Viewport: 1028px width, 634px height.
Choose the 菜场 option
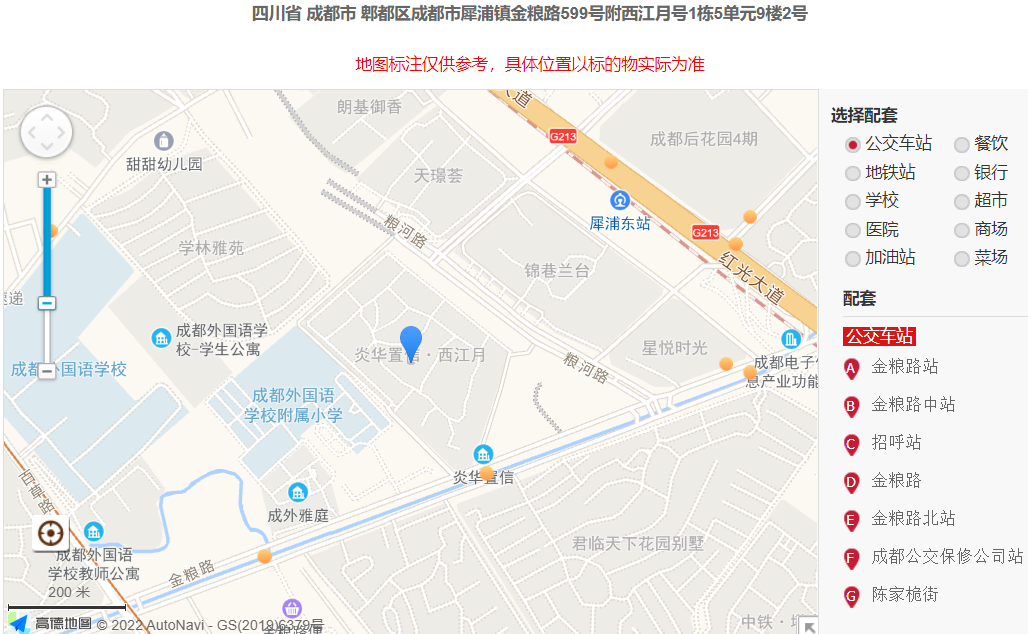962,258
